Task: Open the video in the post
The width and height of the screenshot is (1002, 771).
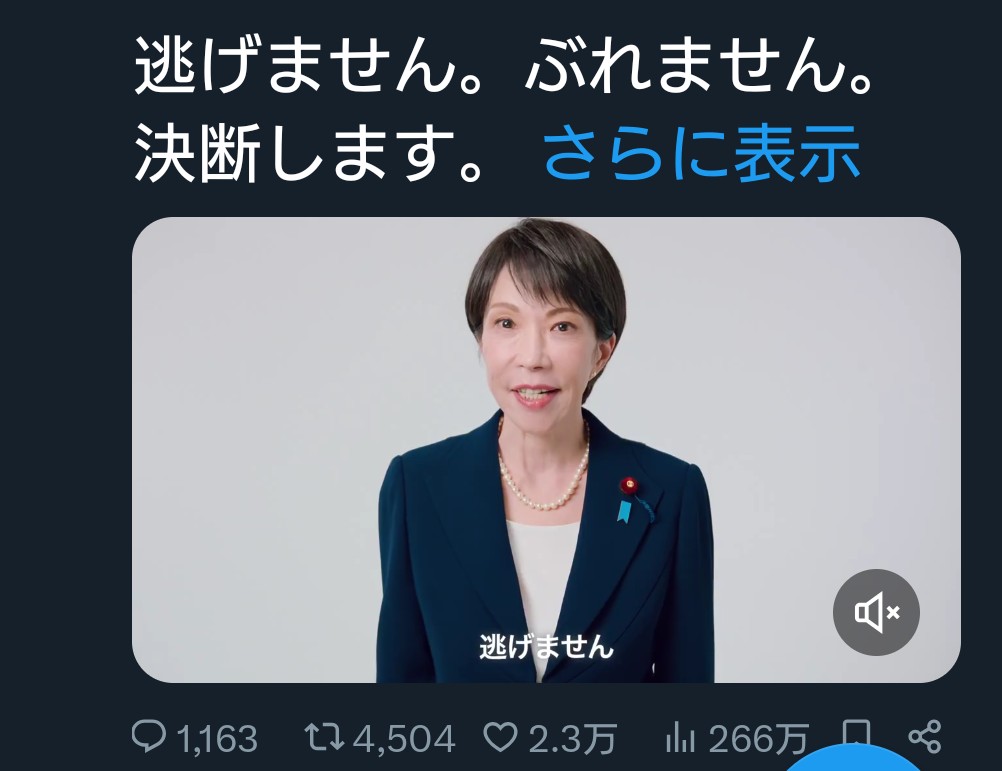Action: pyautogui.click(x=545, y=400)
